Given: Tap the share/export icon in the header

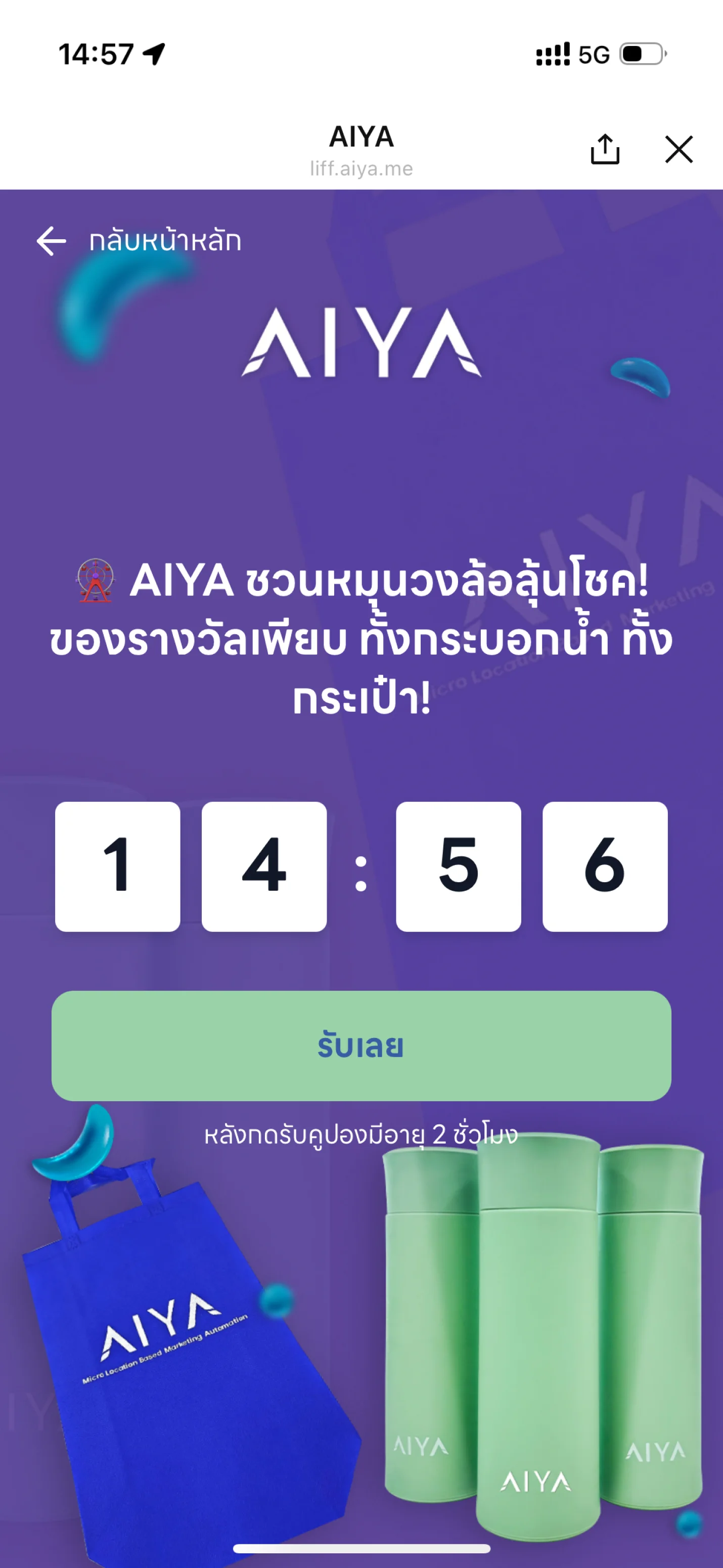Looking at the screenshot, I should [x=604, y=149].
